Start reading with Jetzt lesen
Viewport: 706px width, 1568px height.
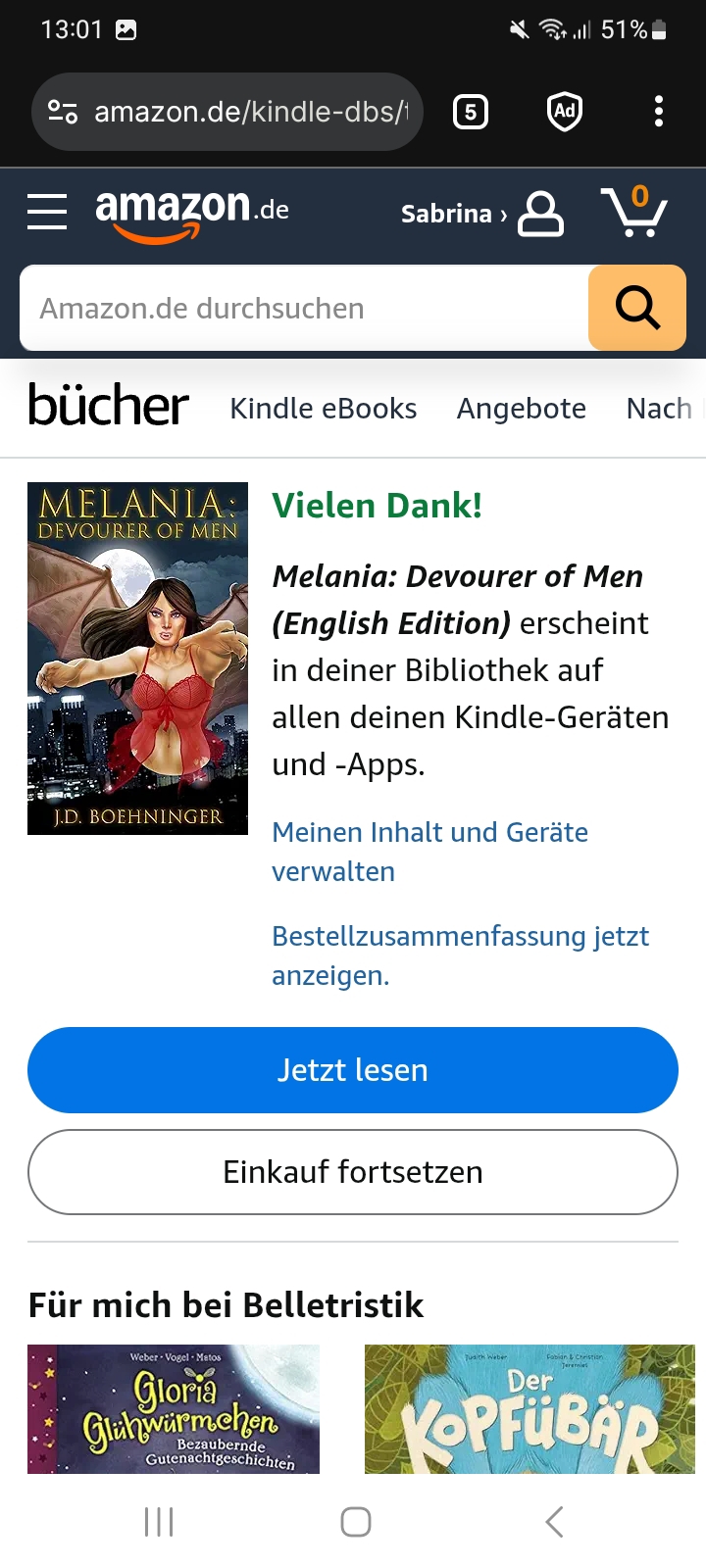pyautogui.click(x=353, y=1070)
